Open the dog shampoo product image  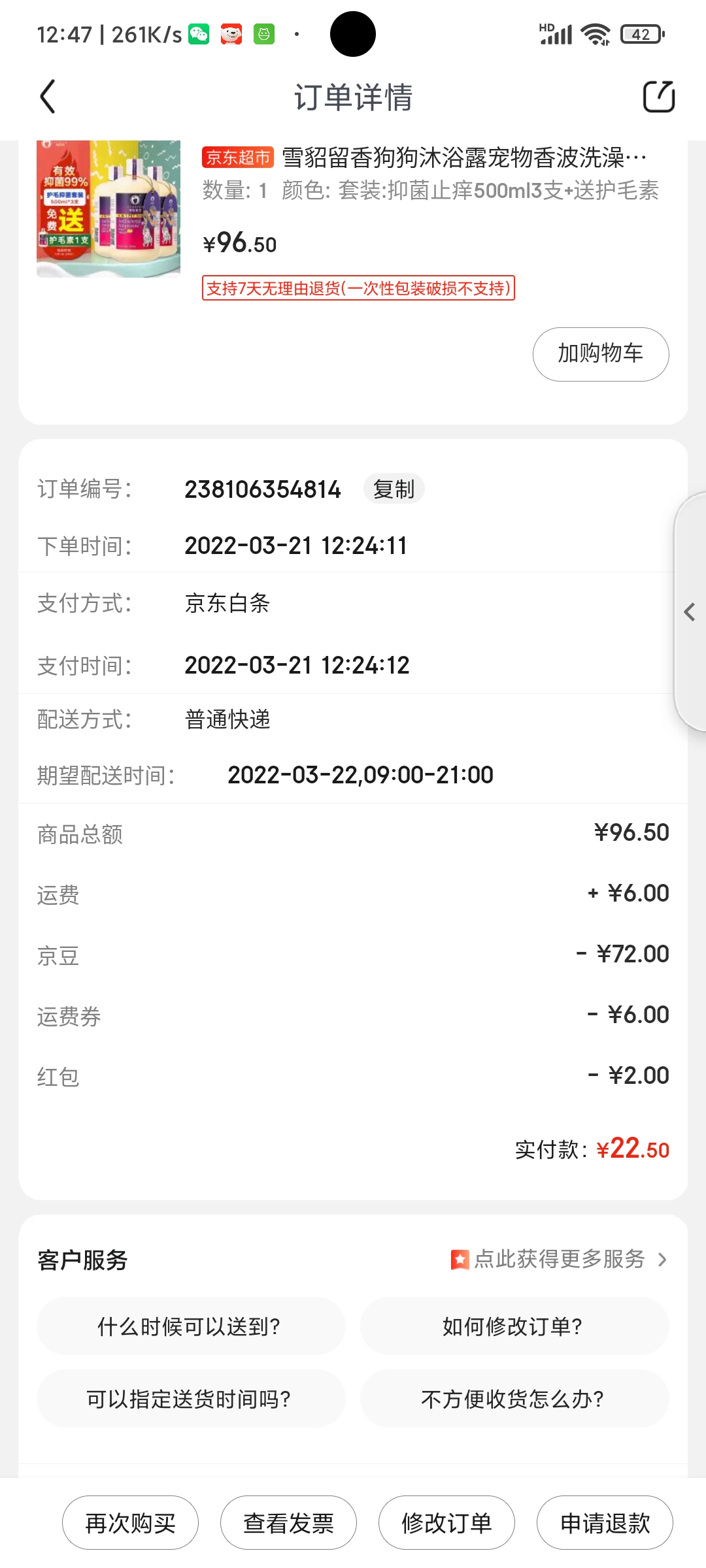coord(109,208)
